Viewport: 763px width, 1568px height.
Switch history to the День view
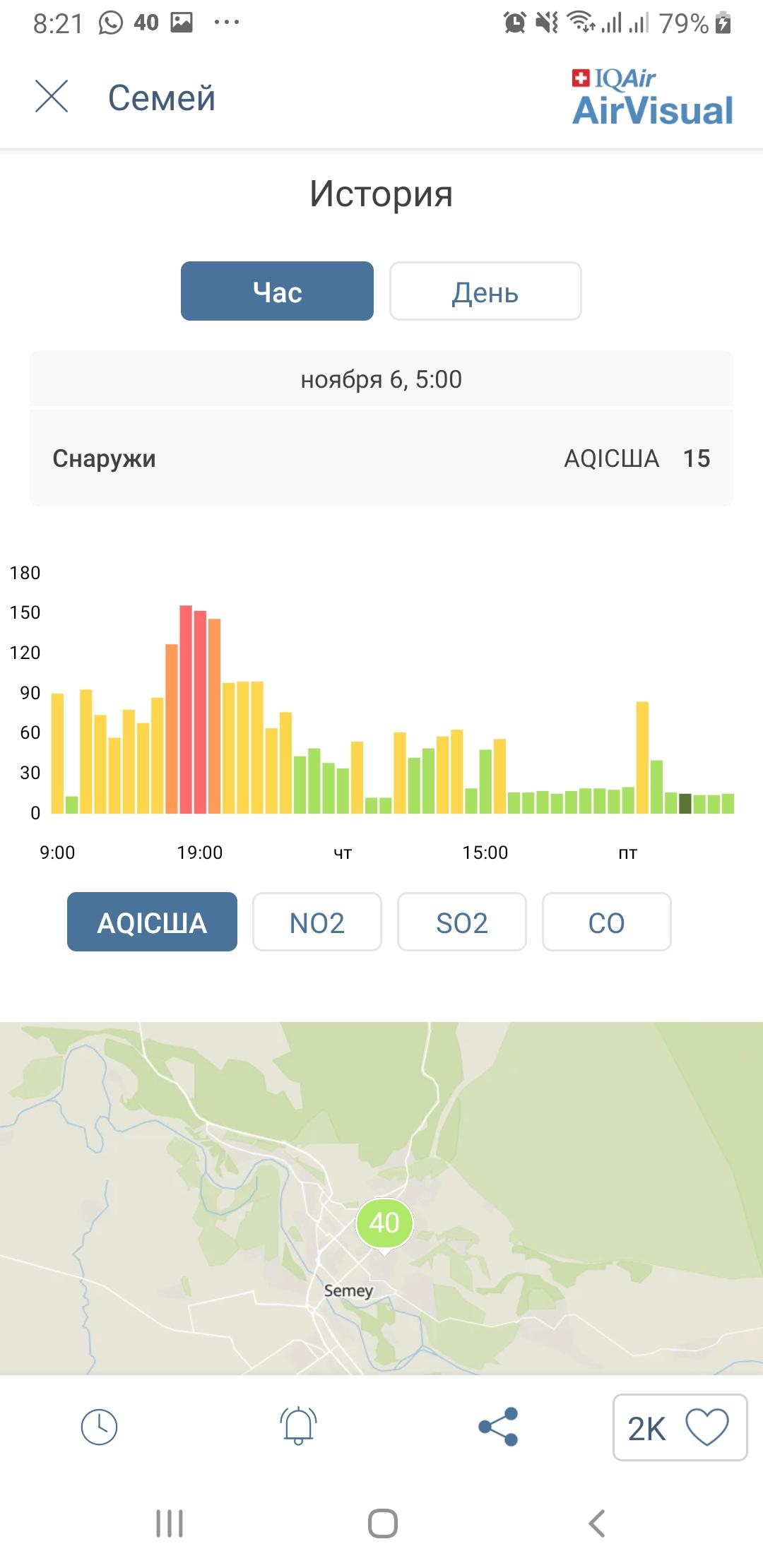(x=485, y=291)
